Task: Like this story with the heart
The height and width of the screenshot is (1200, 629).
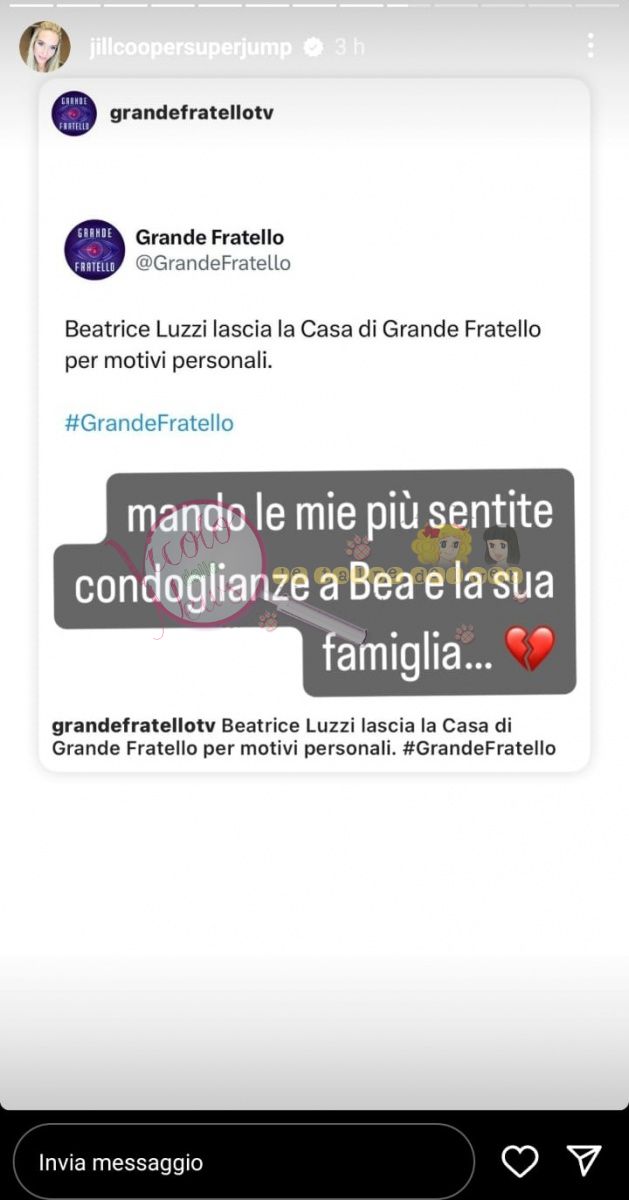Action: pyautogui.click(x=519, y=1161)
